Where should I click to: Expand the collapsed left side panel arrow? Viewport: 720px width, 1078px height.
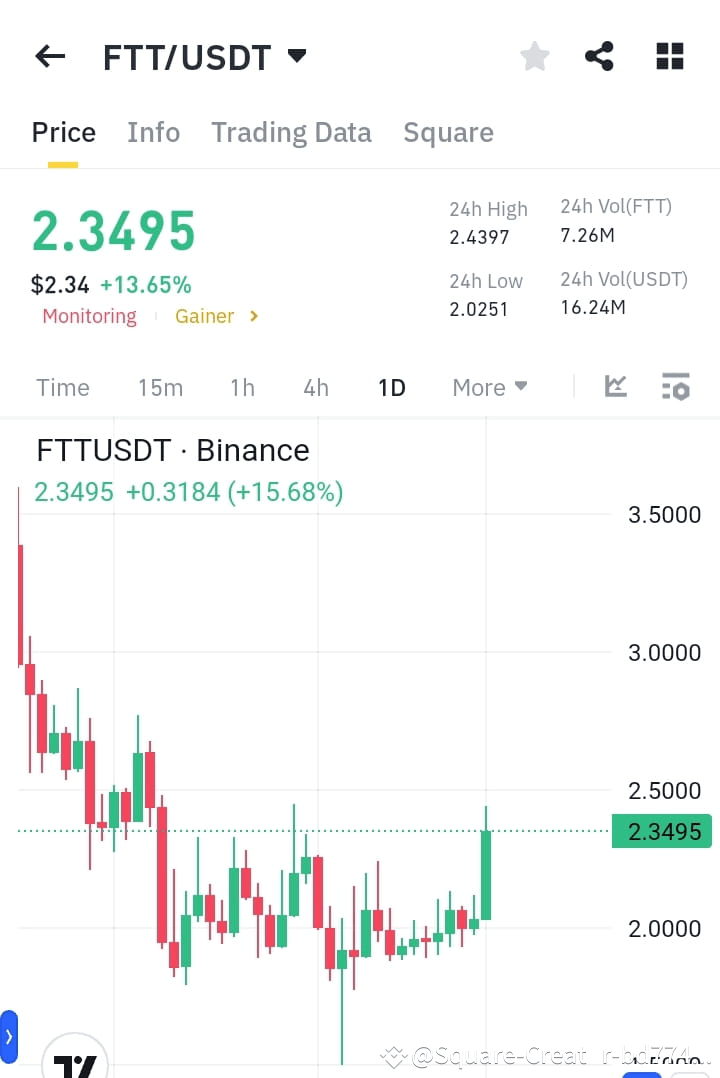click(10, 1037)
